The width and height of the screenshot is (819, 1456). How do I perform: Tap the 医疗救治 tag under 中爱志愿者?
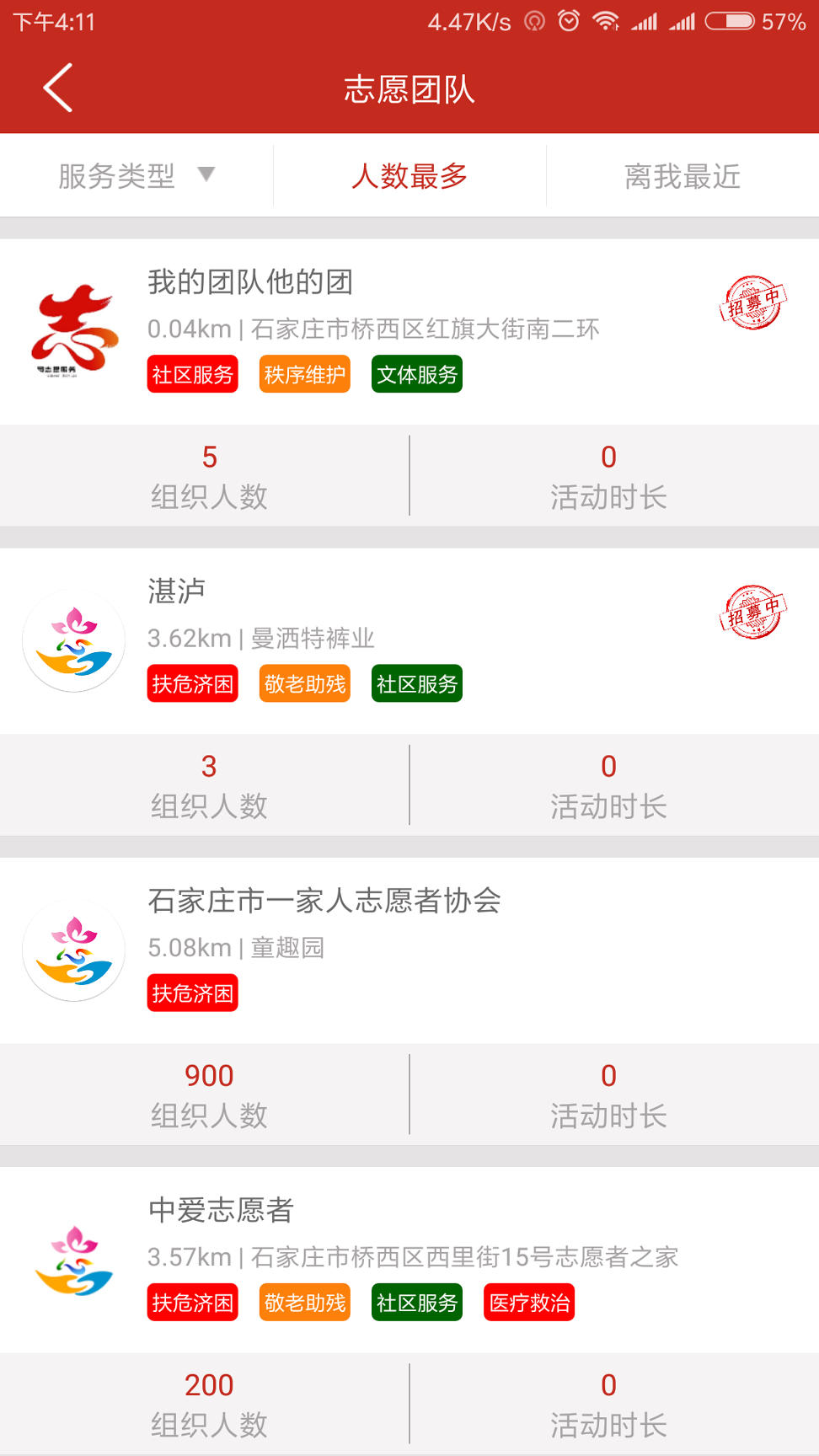(528, 1303)
